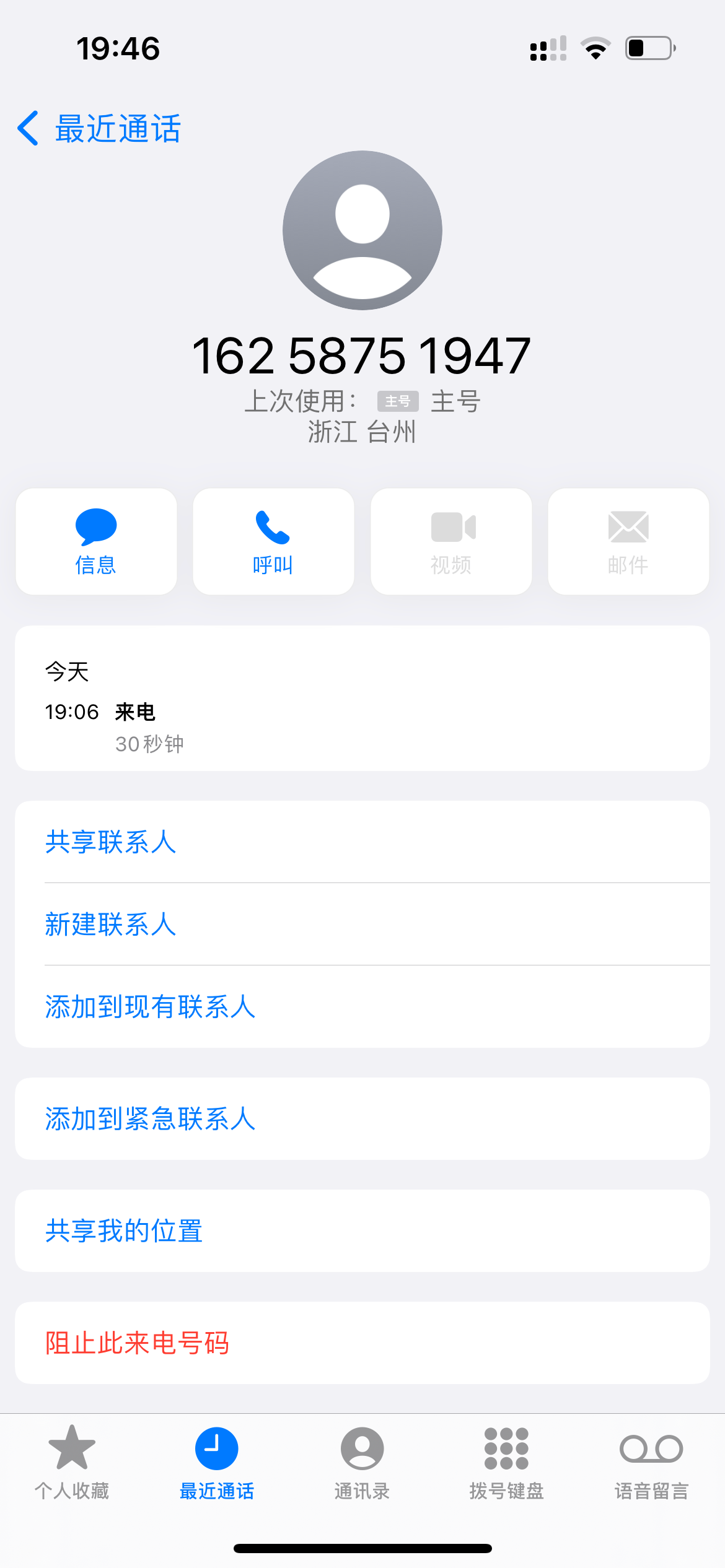Open the 语音留言 tab

pos(651,1463)
